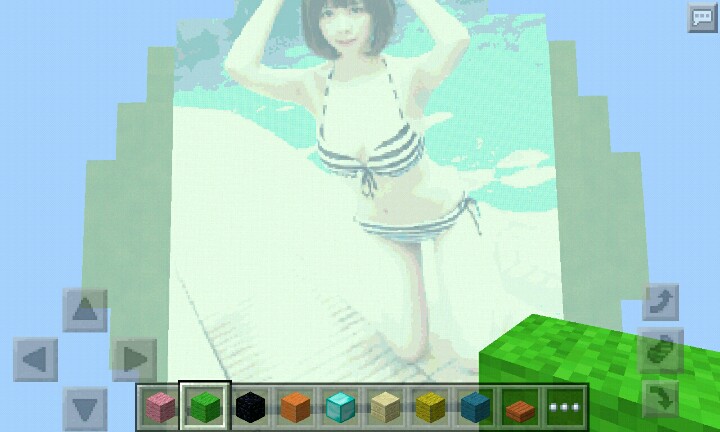Move backward with the down arrow
The height and width of the screenshot is (432, 720).
pos(85,409)
